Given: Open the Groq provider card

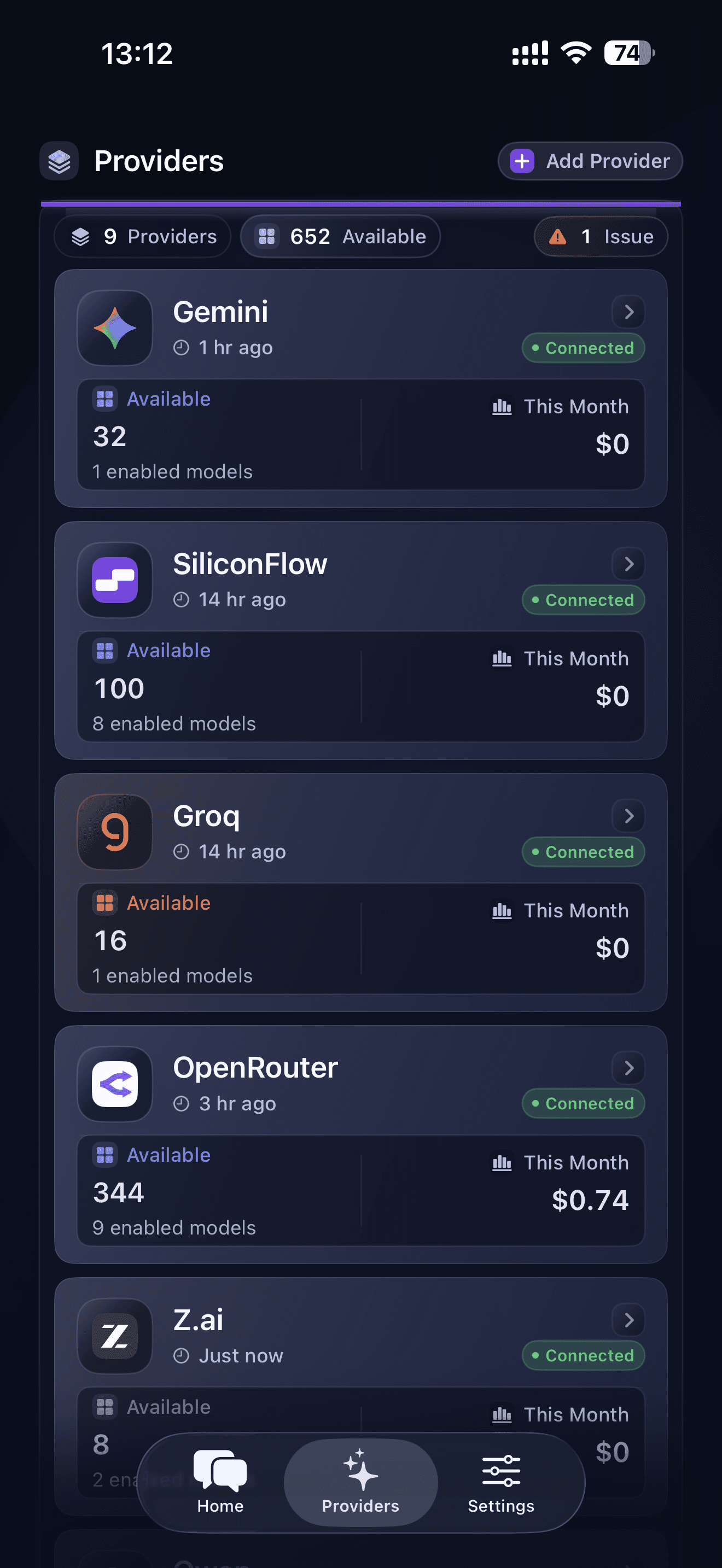Looking at the screenshot, I should (360, 833).
